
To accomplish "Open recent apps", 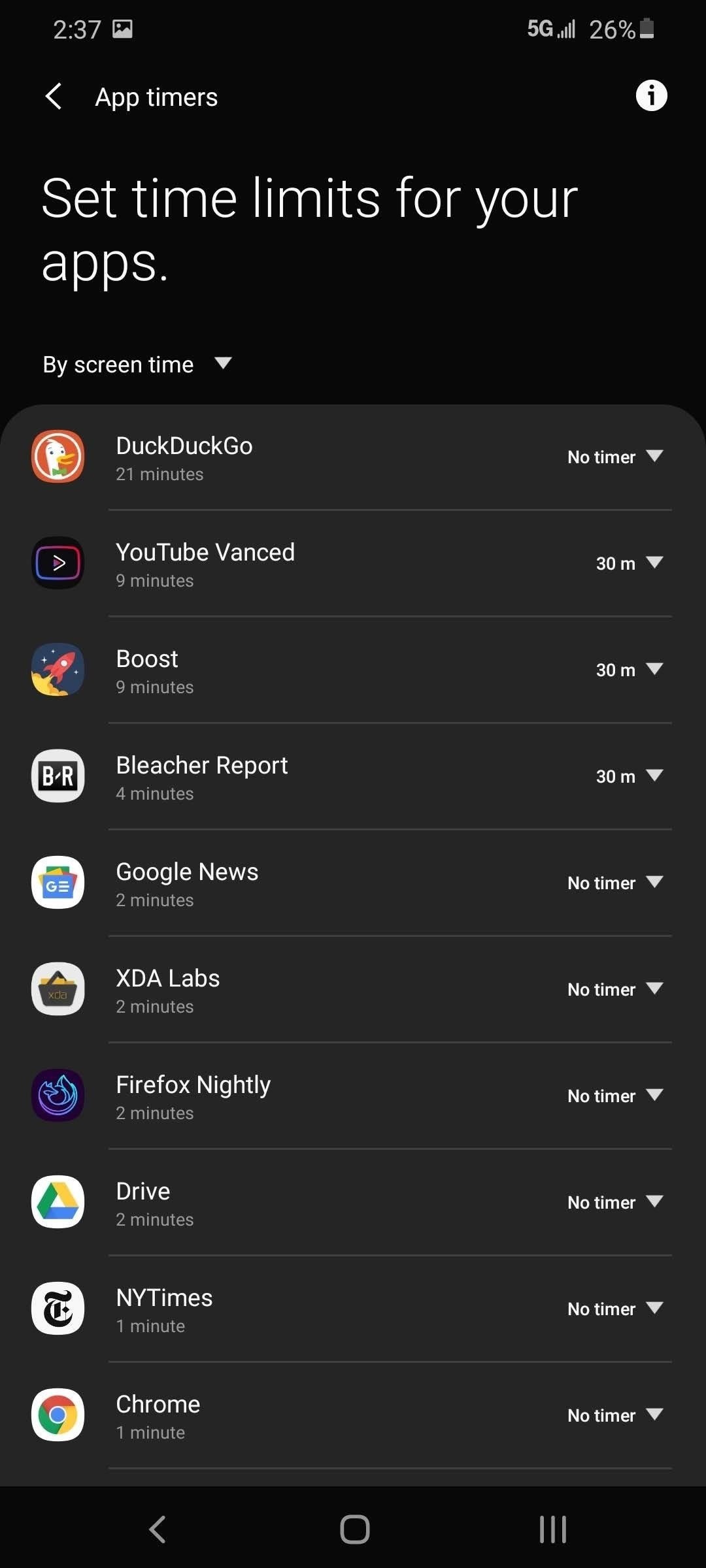I will 552,1529.
